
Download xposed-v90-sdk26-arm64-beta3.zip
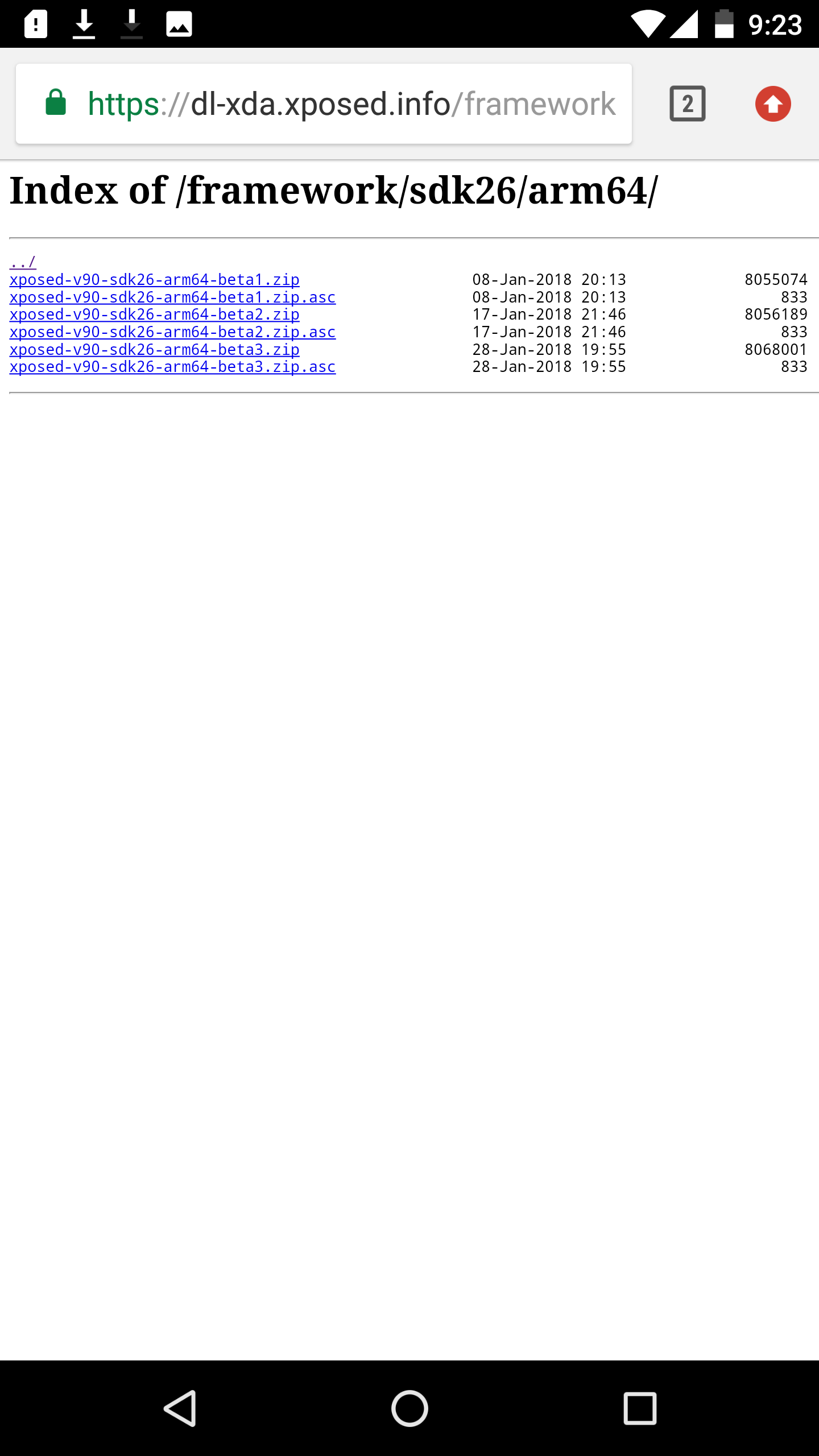tap(155, 350)
